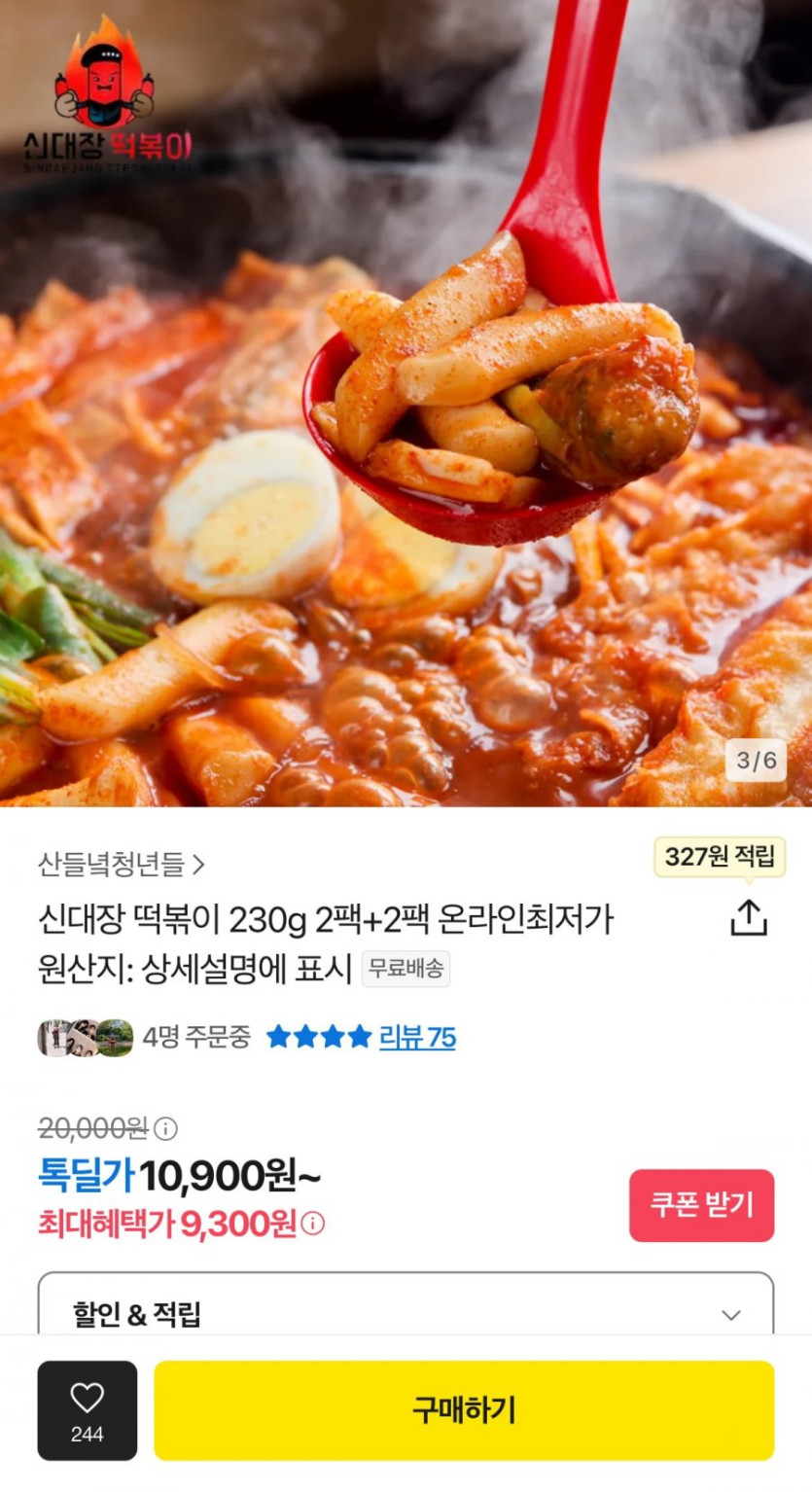Screen dimensions: 812x1492
Task: Tap the 쿠폰 받기 button
Action: [x=701, y=1205]
